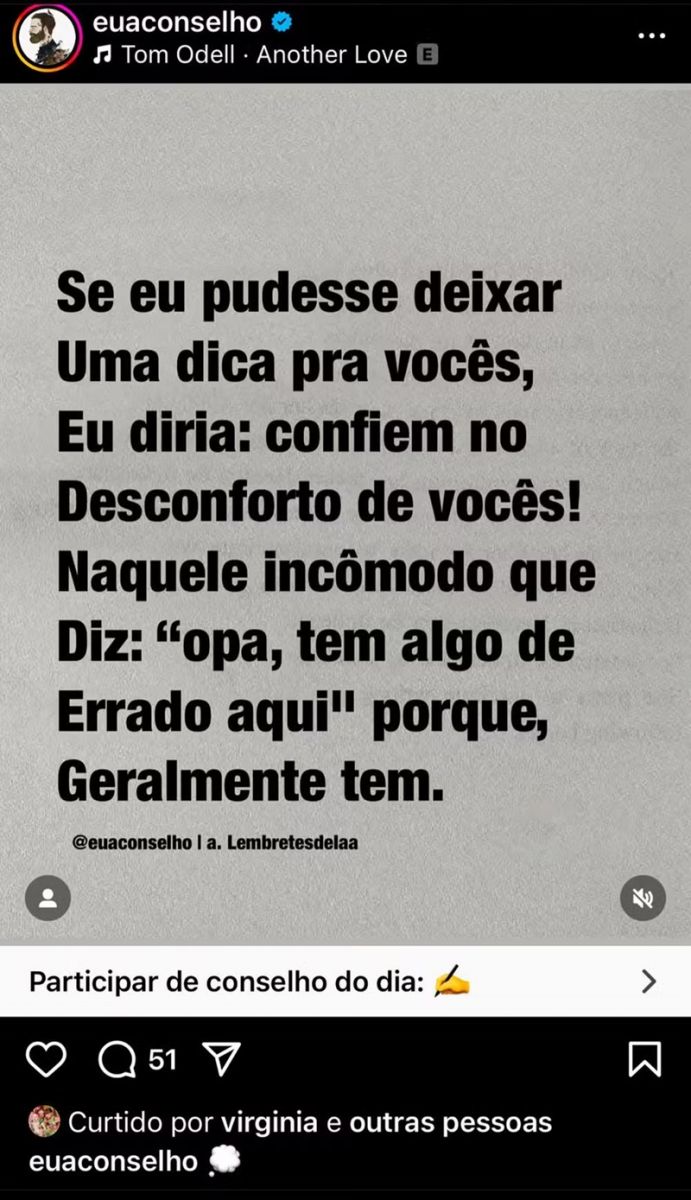
Task: Unmute the post audio
Action: point(643,898)
